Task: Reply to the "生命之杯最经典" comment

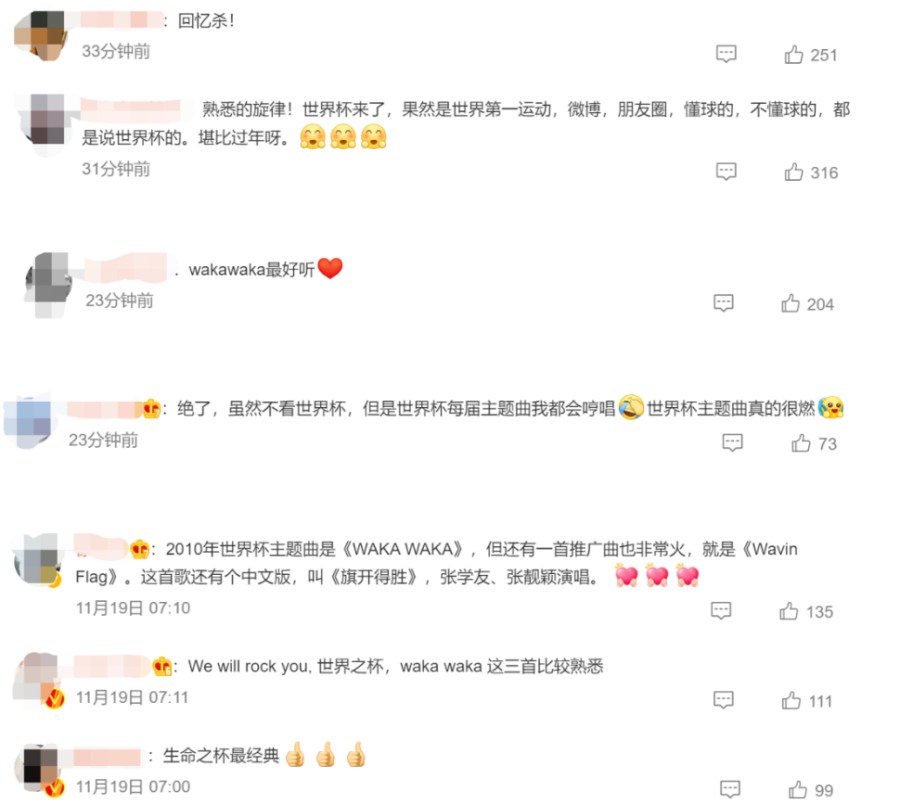Action: click(x=730, y=790)
